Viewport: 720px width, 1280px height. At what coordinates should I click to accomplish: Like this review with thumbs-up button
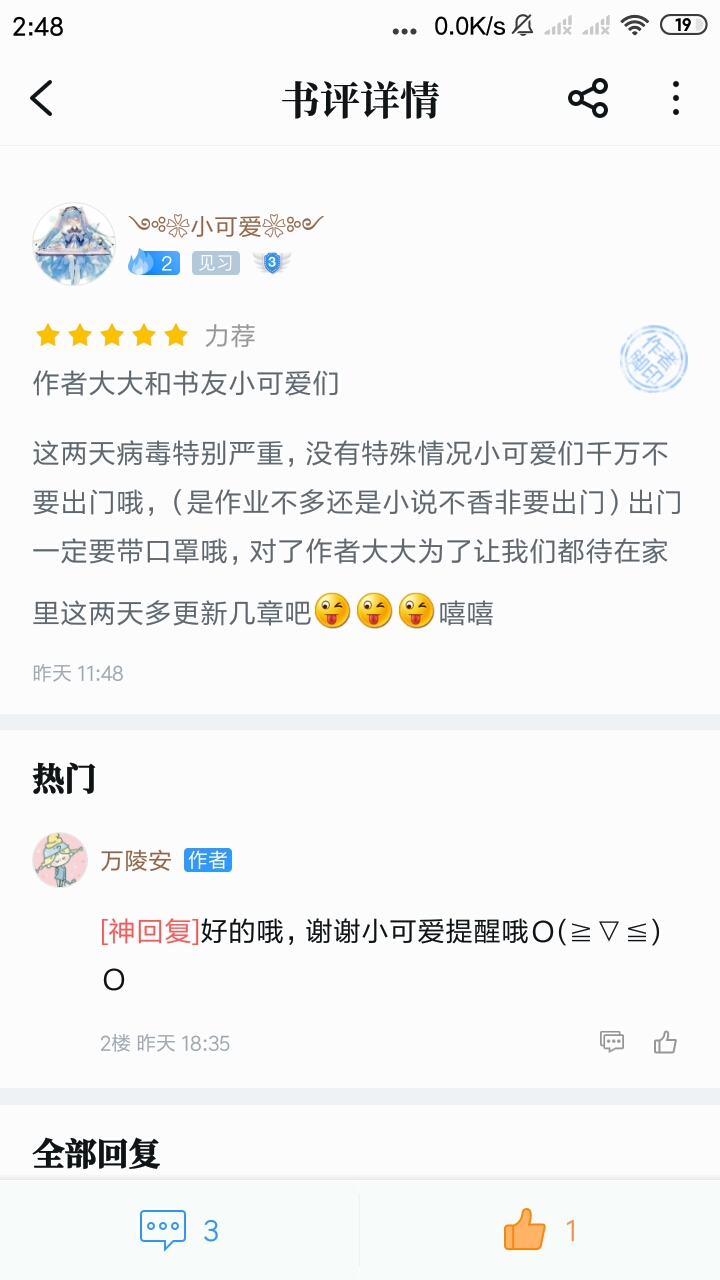click(540, 1229)
